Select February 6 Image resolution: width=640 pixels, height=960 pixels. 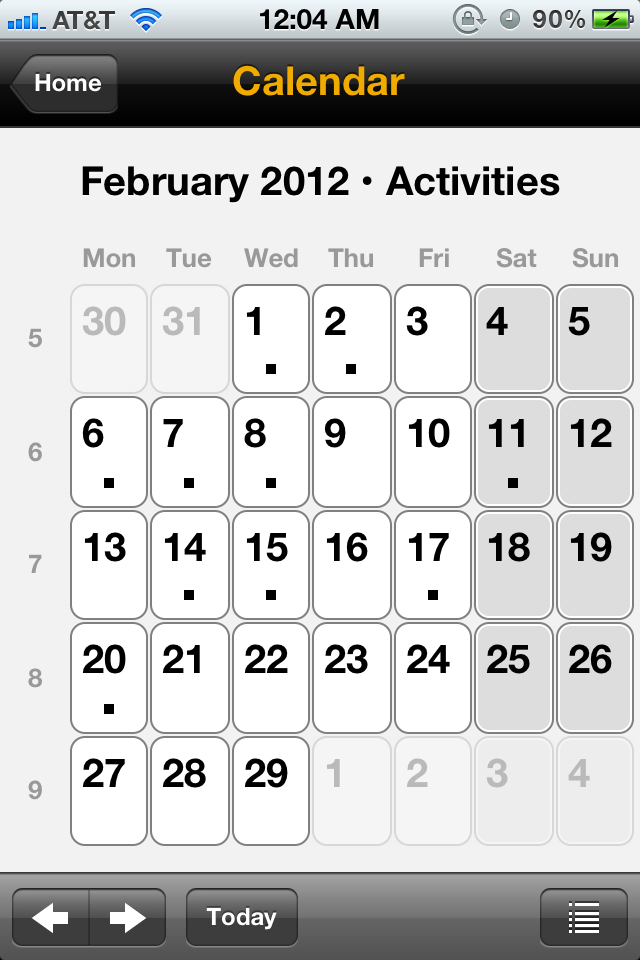pyautogui.click(x=108, y=451)
